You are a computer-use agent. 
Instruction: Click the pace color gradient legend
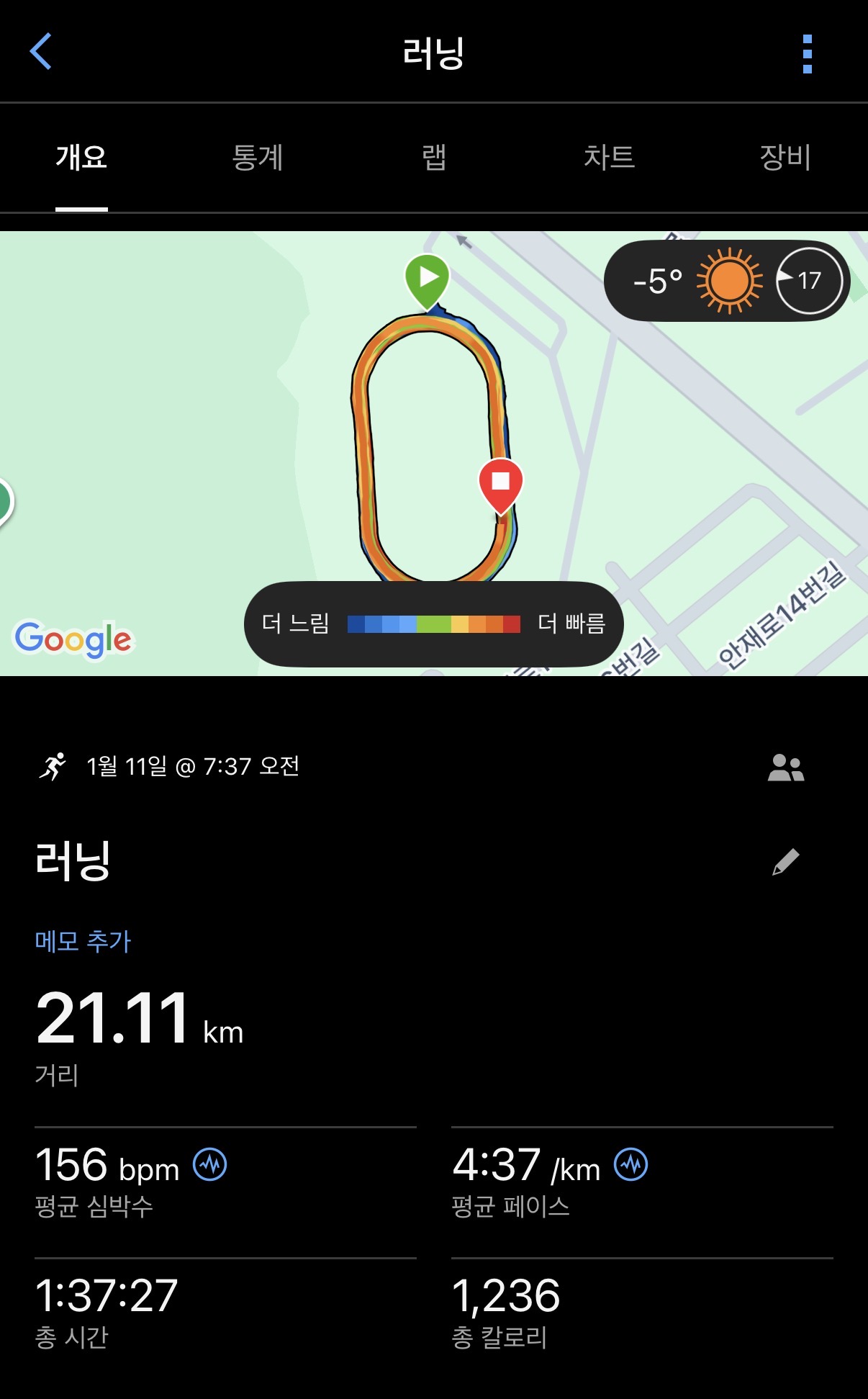(x=433, y=624)
